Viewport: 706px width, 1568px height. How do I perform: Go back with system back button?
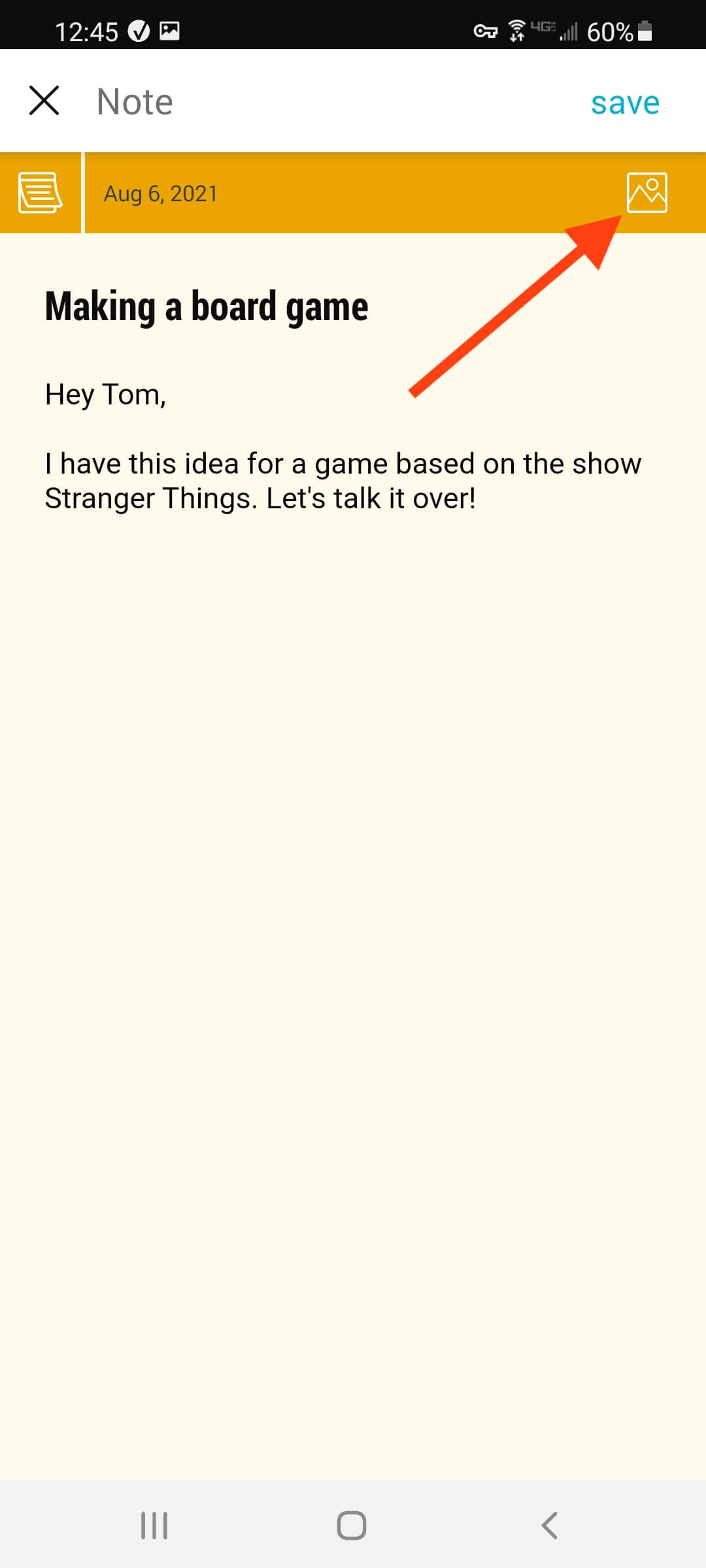(549, 1526)
